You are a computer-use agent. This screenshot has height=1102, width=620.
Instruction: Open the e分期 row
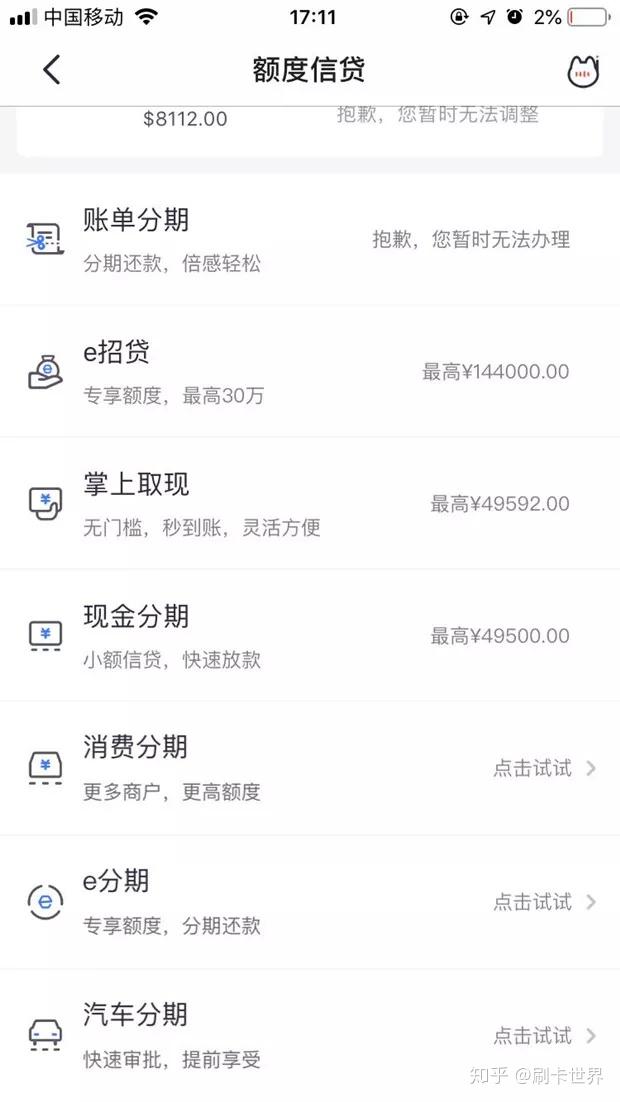(x=310, y=902)
